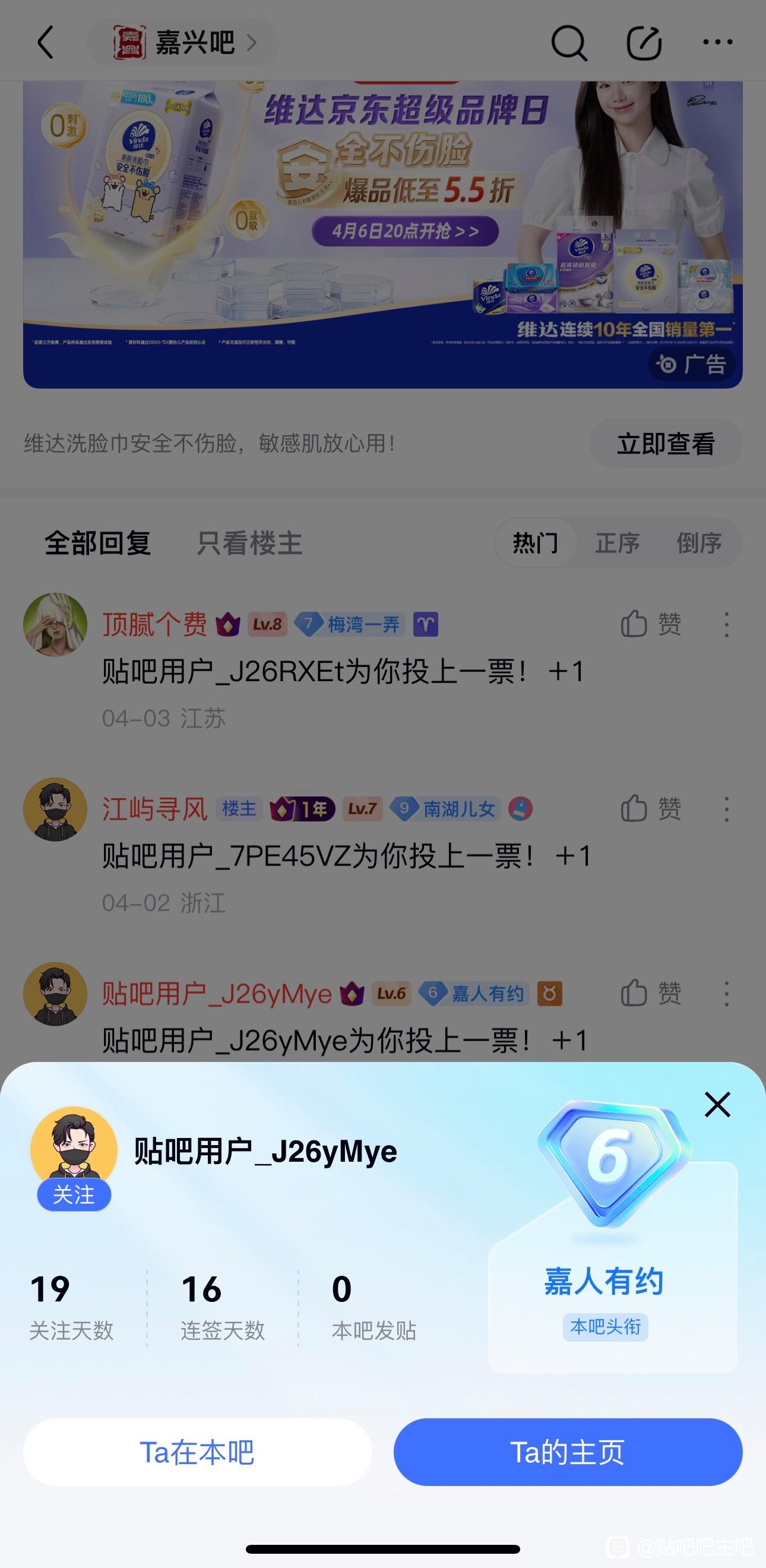Open Ta的主页 for this user
Viewport: 766px width, 1568px height.
pyautogui.click(x=568, y=1452)
